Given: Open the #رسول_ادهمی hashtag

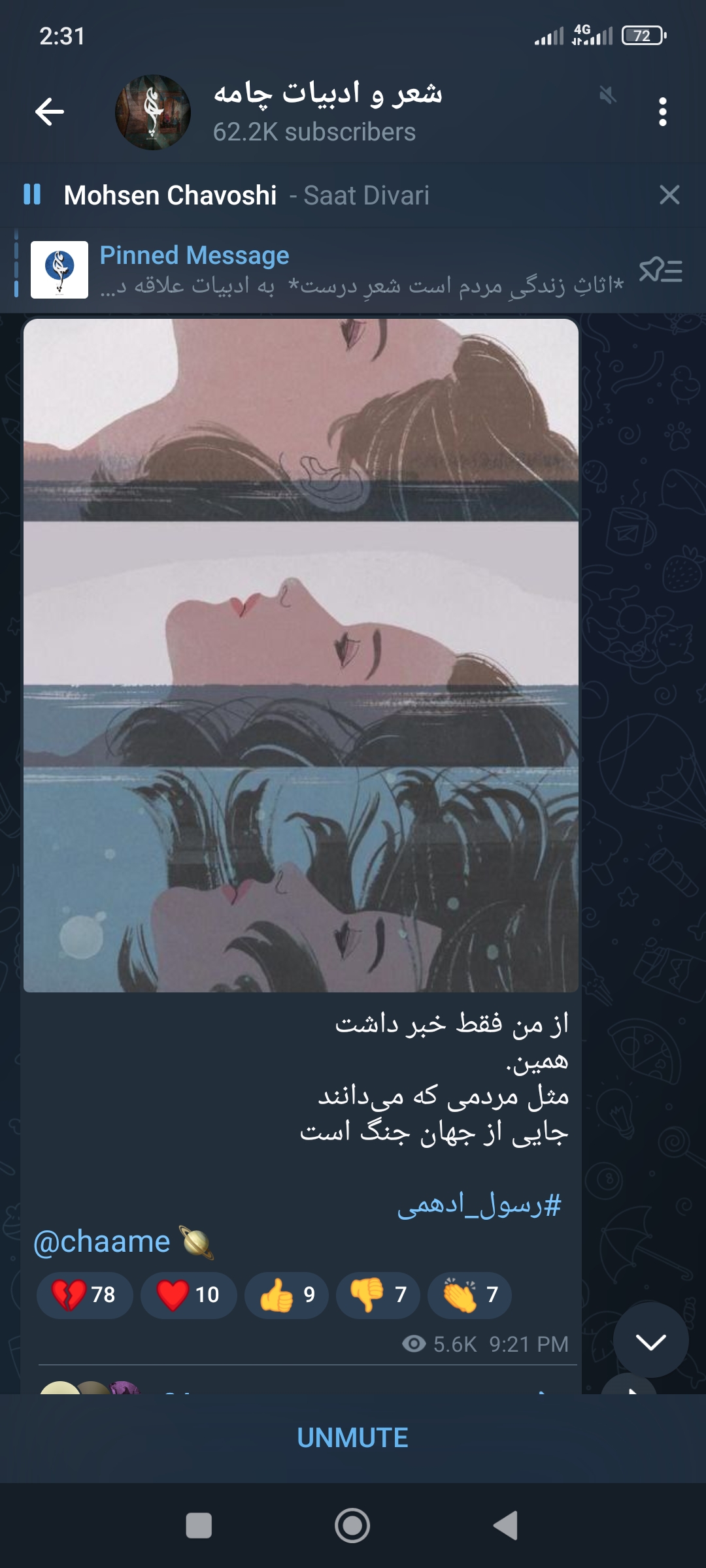Looking at the screenshot, I should pyautogui.click(x=479, y=1204).
